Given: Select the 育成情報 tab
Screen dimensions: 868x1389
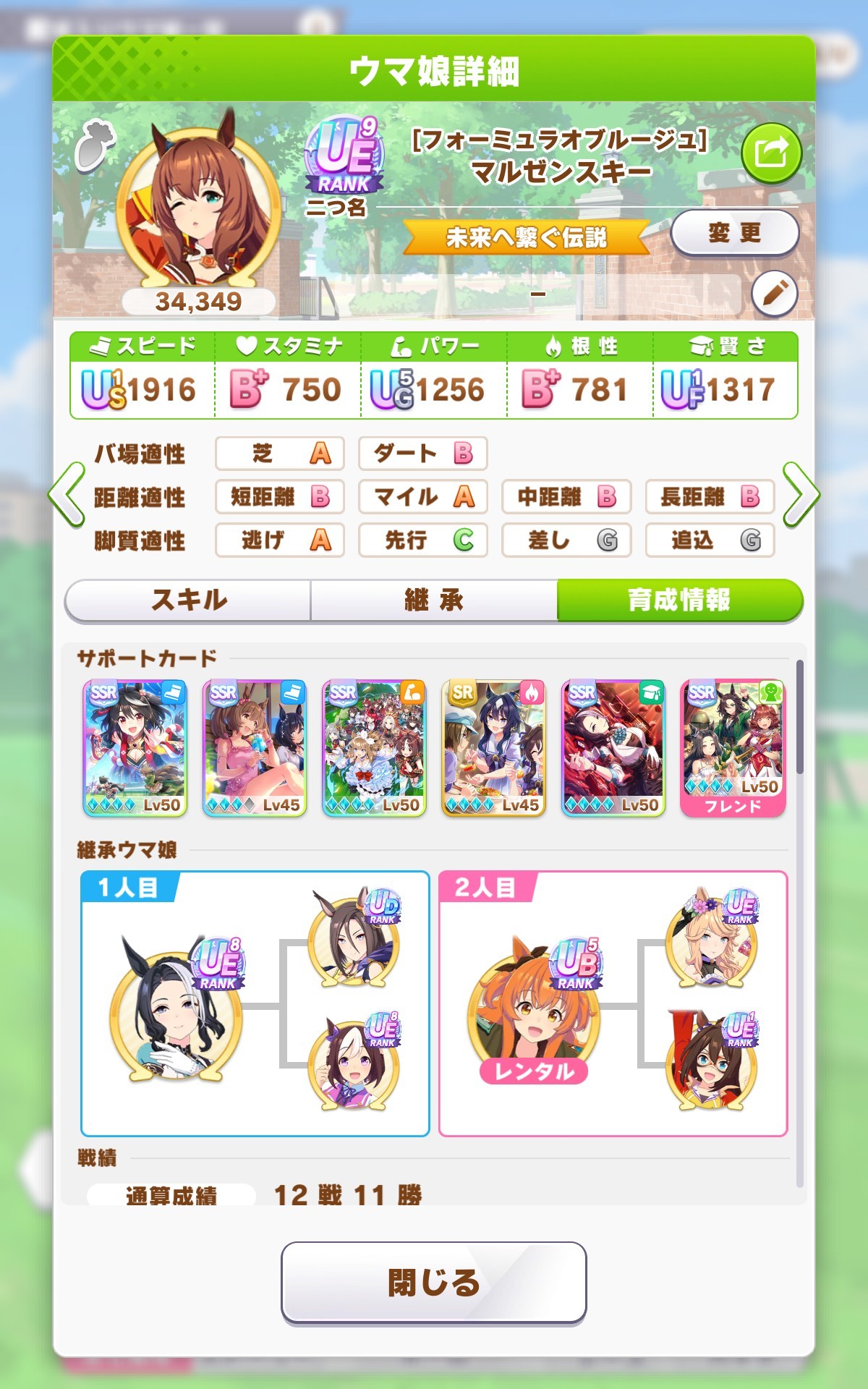Looking at the screenshot, I should tap(679, 600).
